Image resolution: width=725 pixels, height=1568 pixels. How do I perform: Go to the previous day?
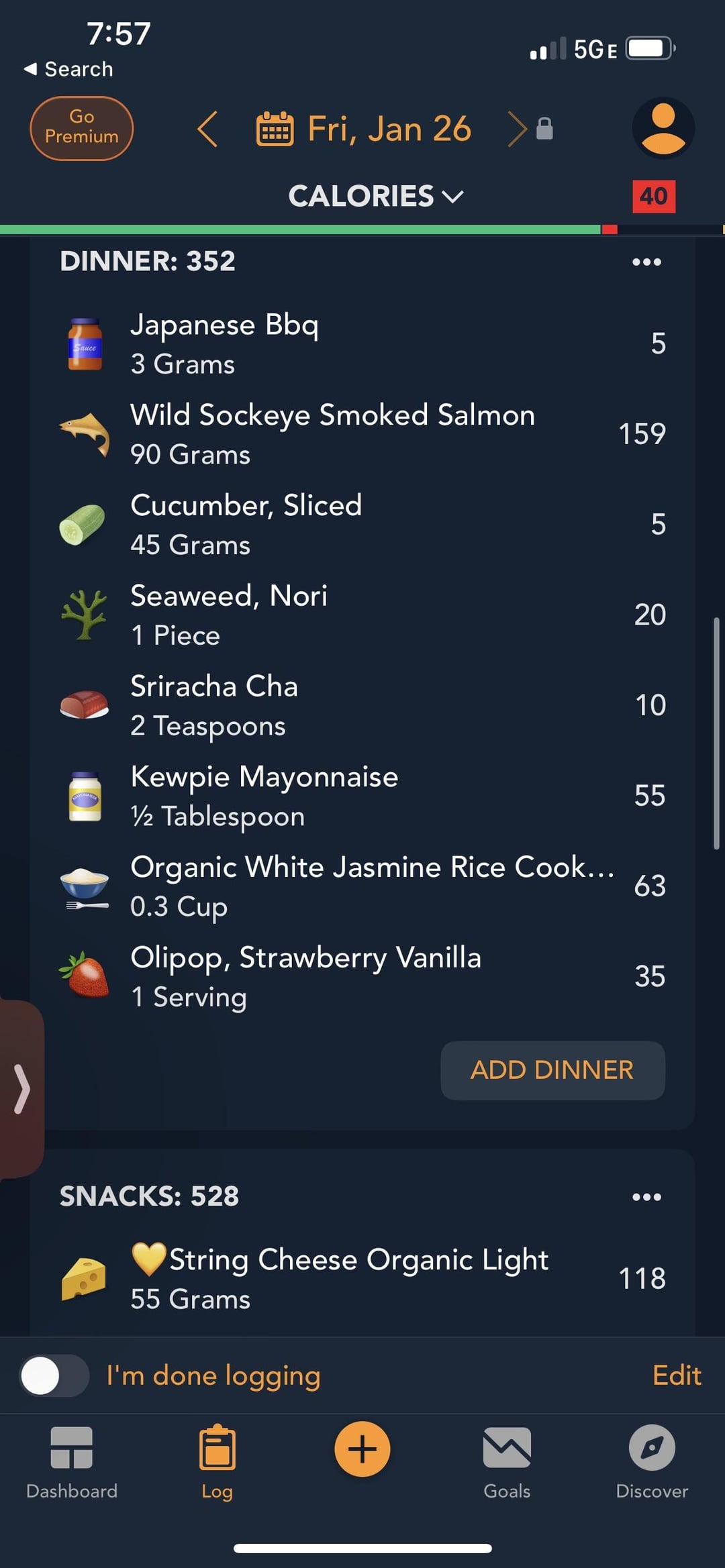[x=207, y=129]
